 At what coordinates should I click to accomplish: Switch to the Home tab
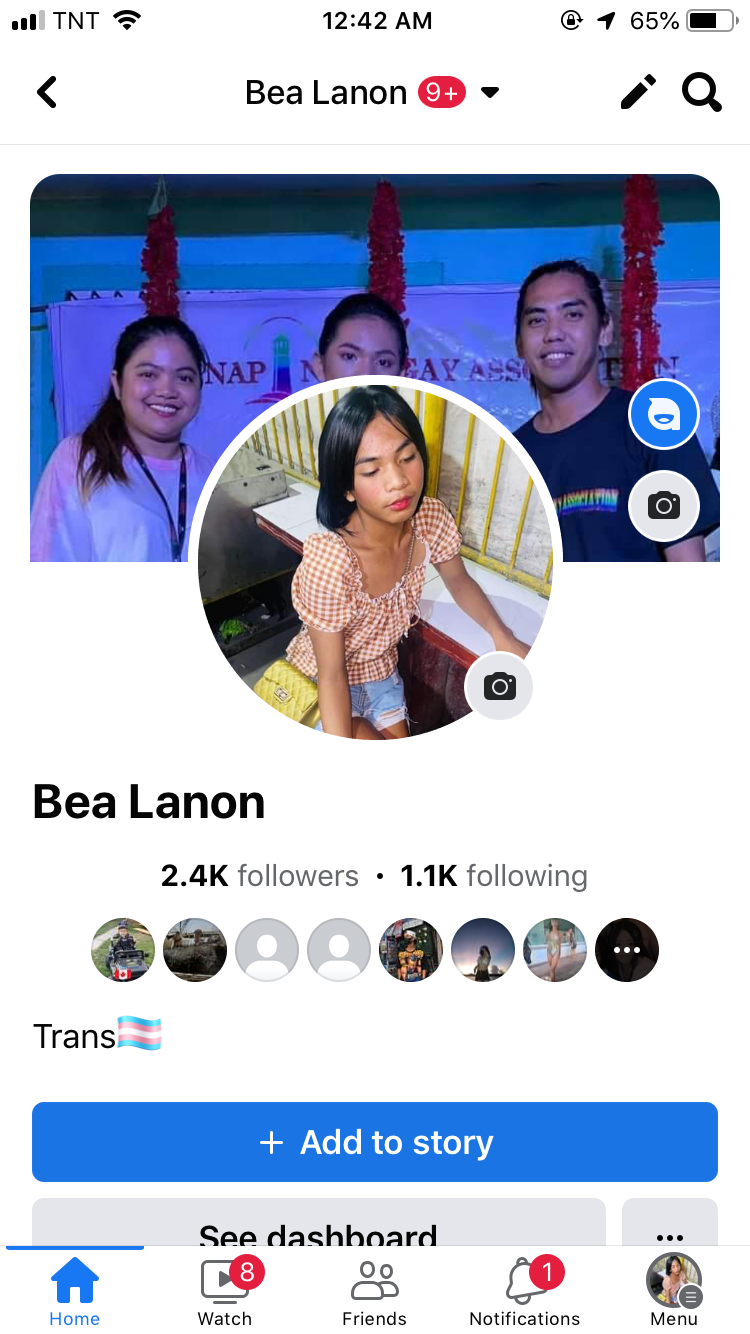75,1291
